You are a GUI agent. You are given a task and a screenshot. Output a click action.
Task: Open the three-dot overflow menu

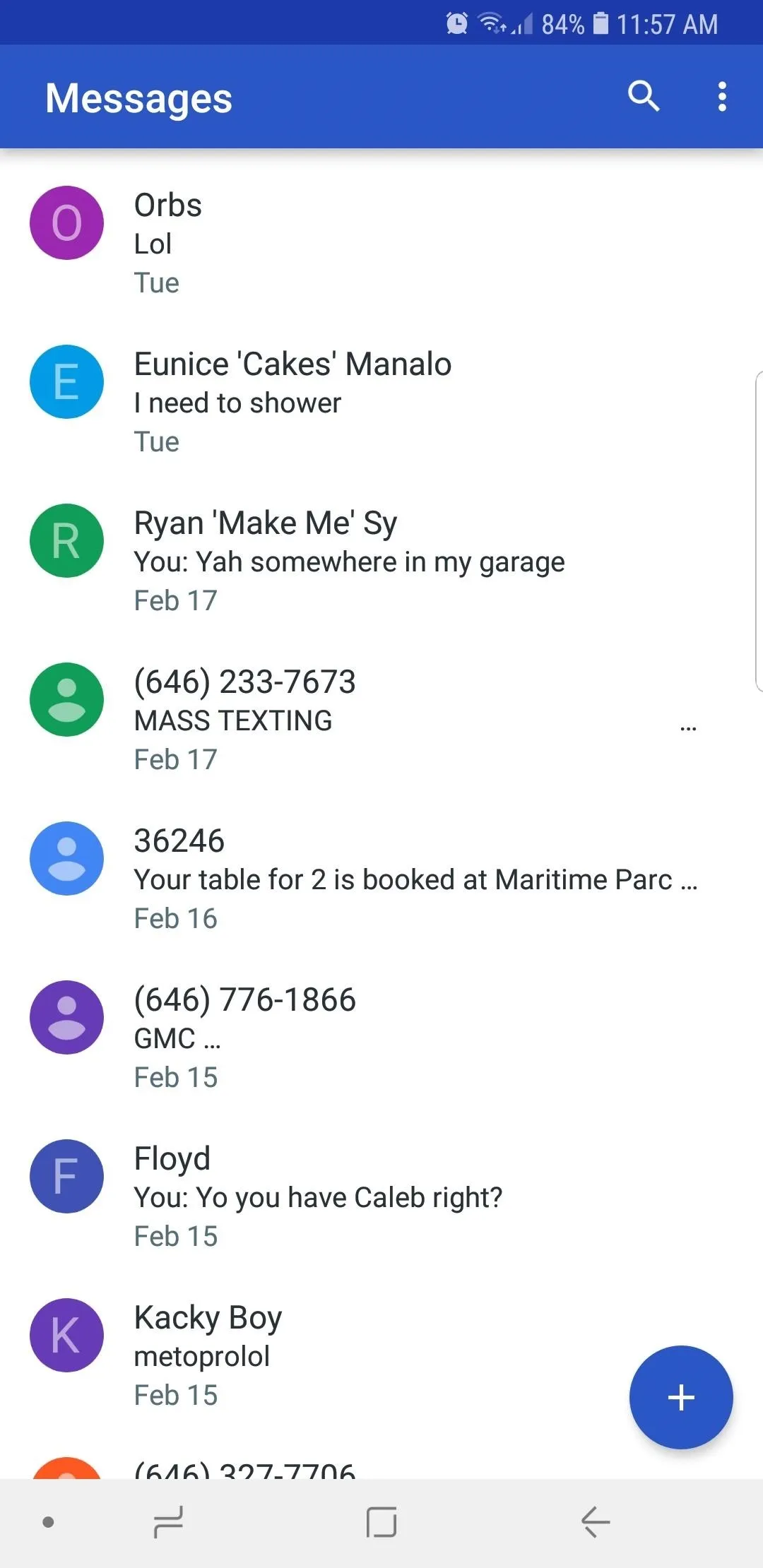click(x=722, y=97)
